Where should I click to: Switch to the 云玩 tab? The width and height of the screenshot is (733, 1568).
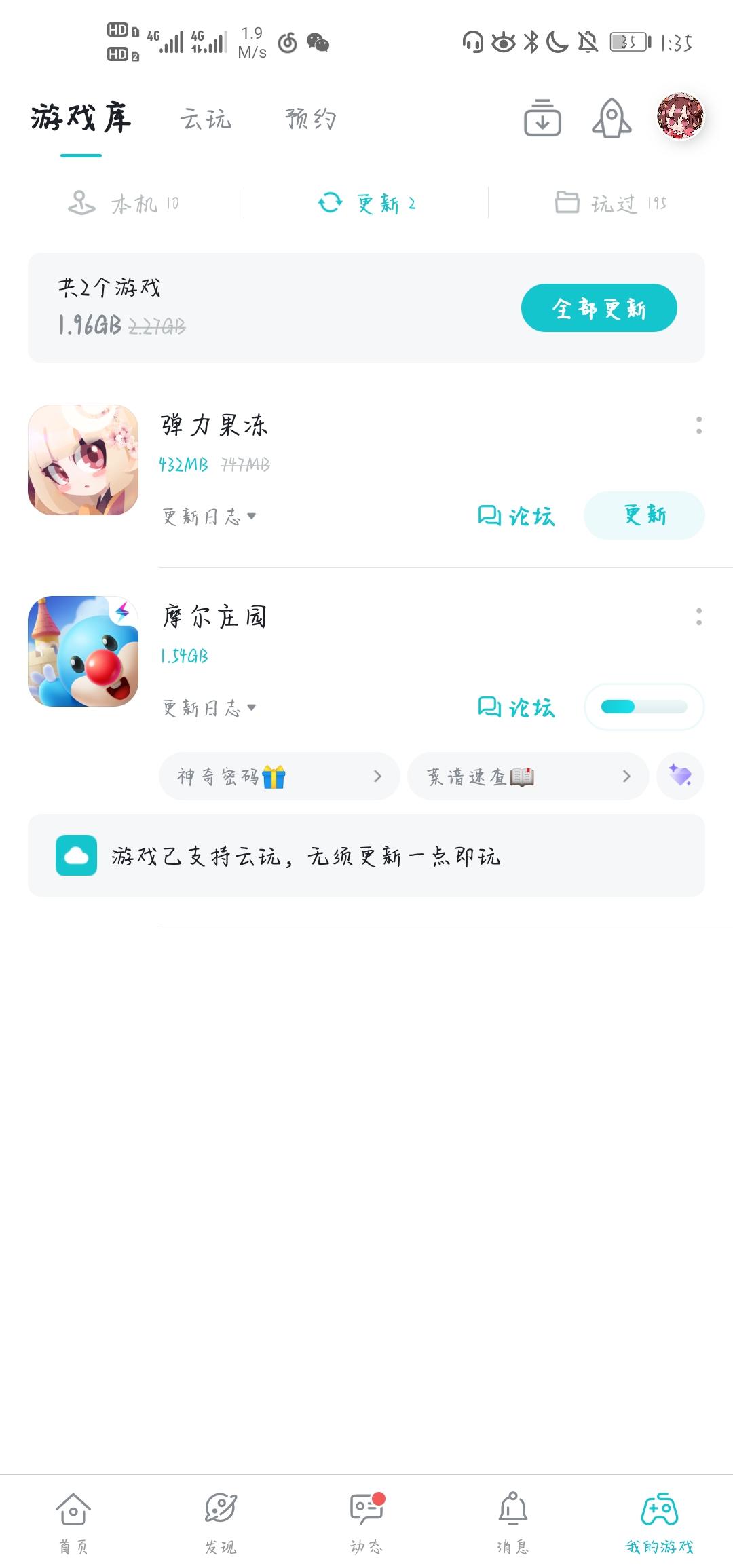(x=205, y=118)
